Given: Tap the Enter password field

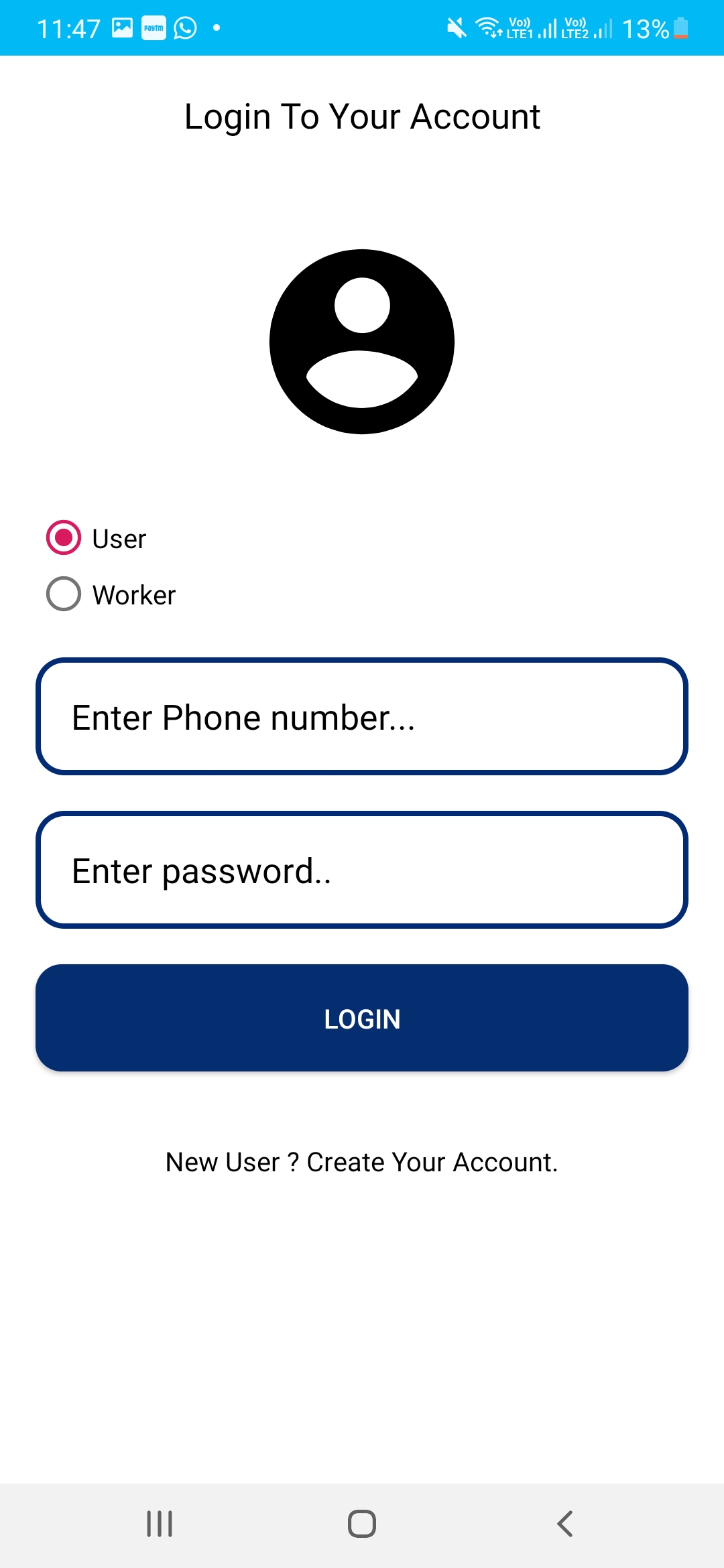Looking at the screenshot, I should pyautogui.click(x=362, y=870).
